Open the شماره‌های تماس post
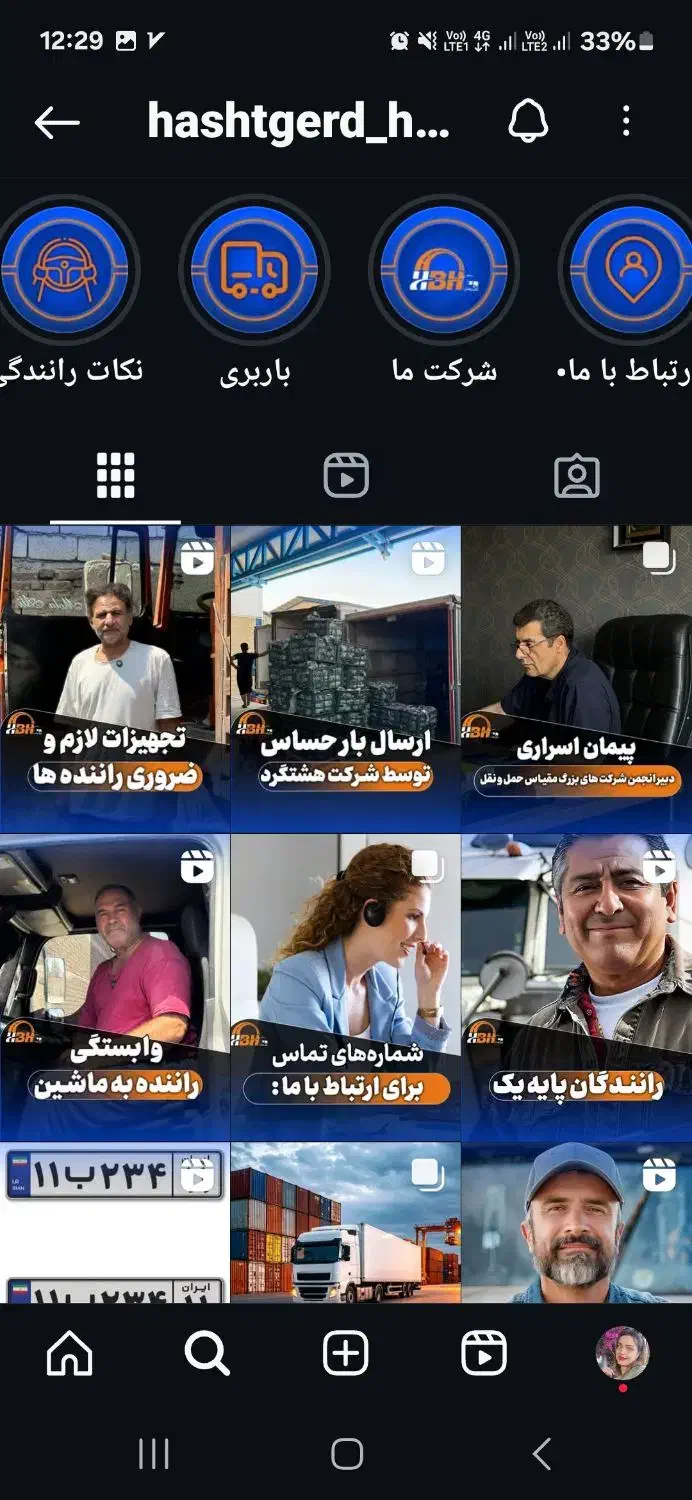Viewport: 692px width, 1500px height. [346, 987]
